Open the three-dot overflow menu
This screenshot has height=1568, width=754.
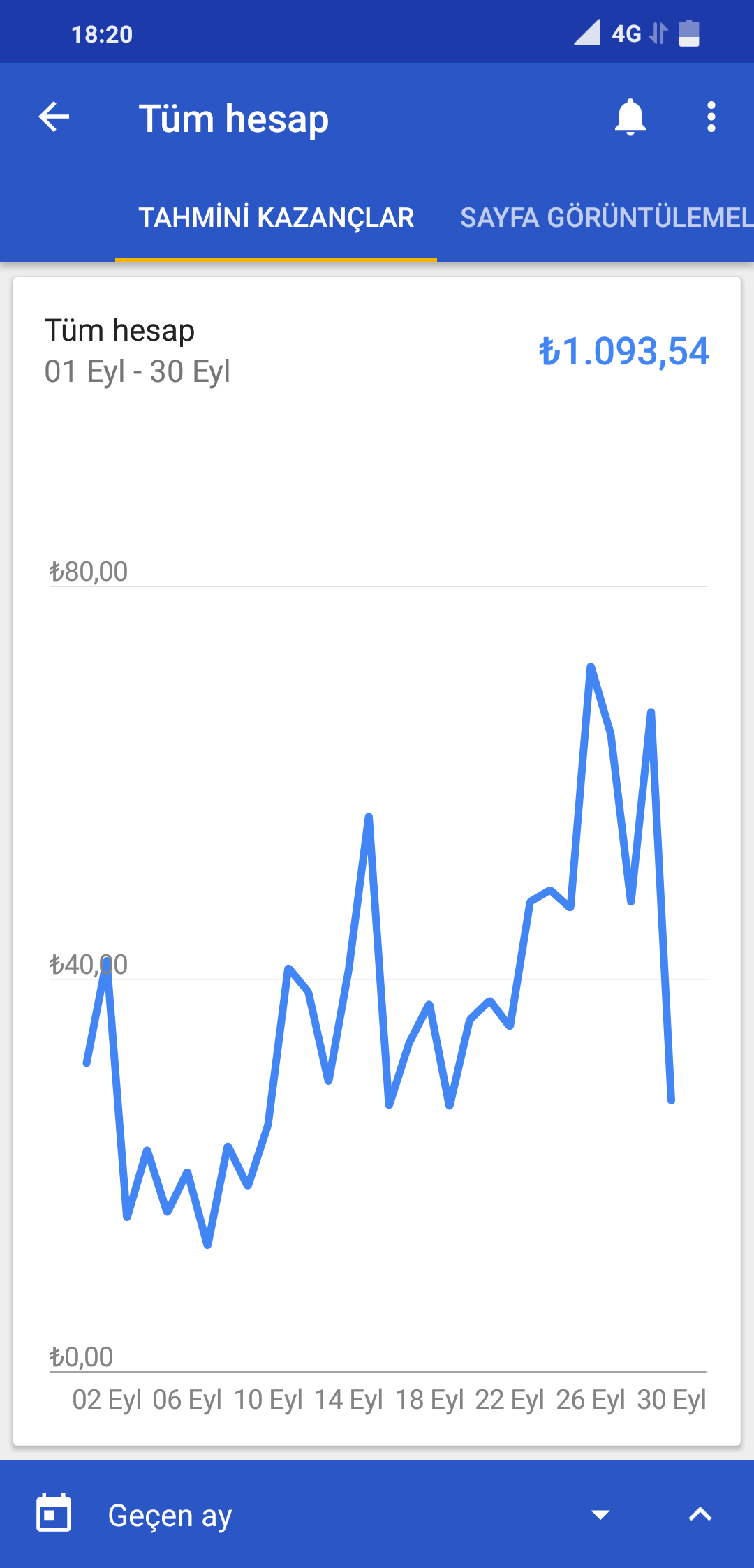pyautogui.click(x=711, y=117)
